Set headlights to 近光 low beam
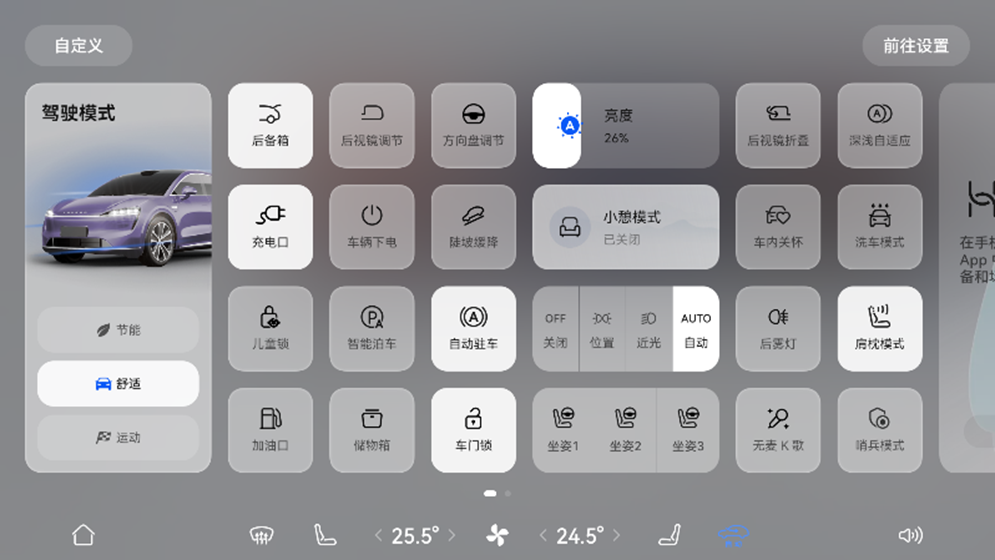The height and width of the screenshot is (560, 995). pyautogui.click(x=648, y=329)
